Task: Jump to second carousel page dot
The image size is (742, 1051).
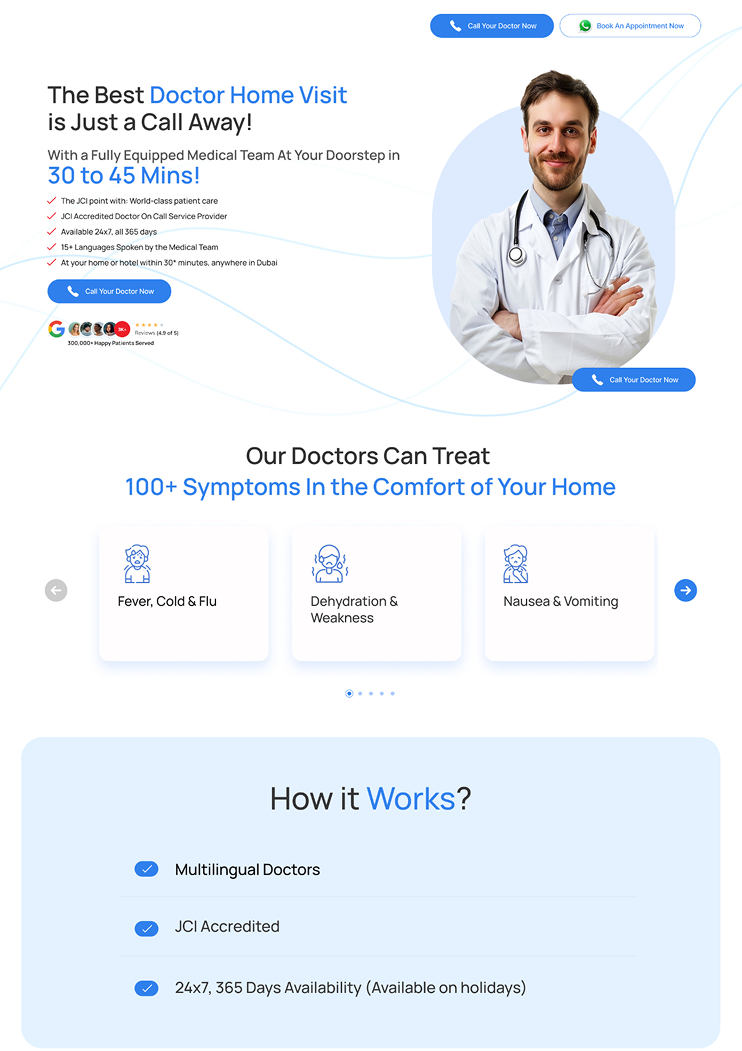Action: 360,693
